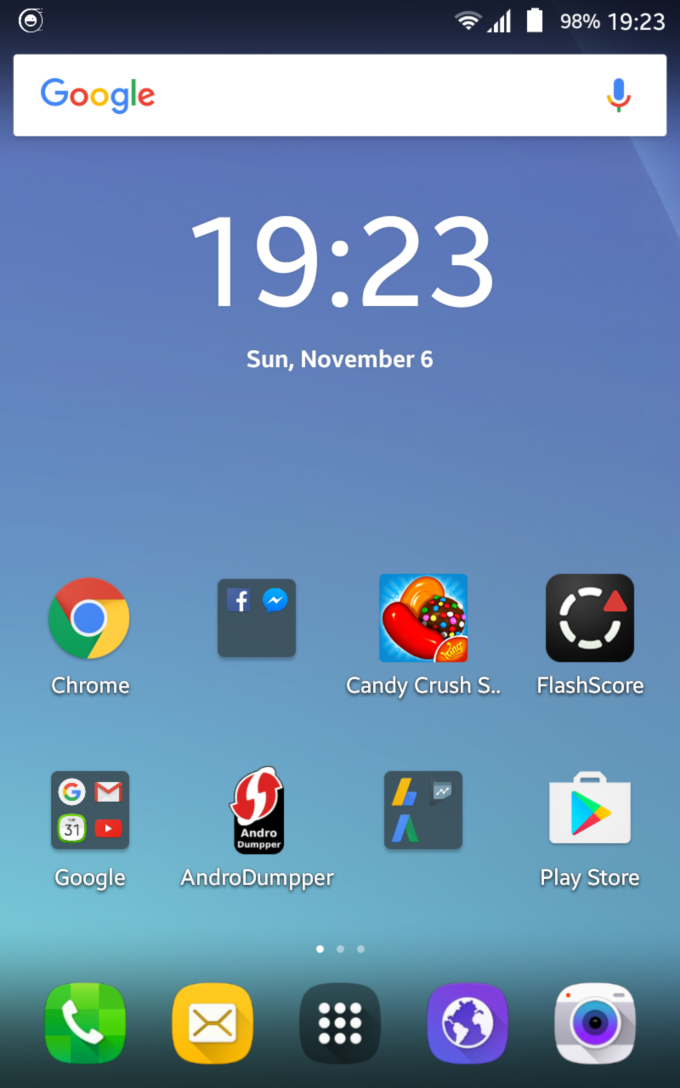
Task: Launch the purple globe Internet browser
Action: pos(467,1023)
